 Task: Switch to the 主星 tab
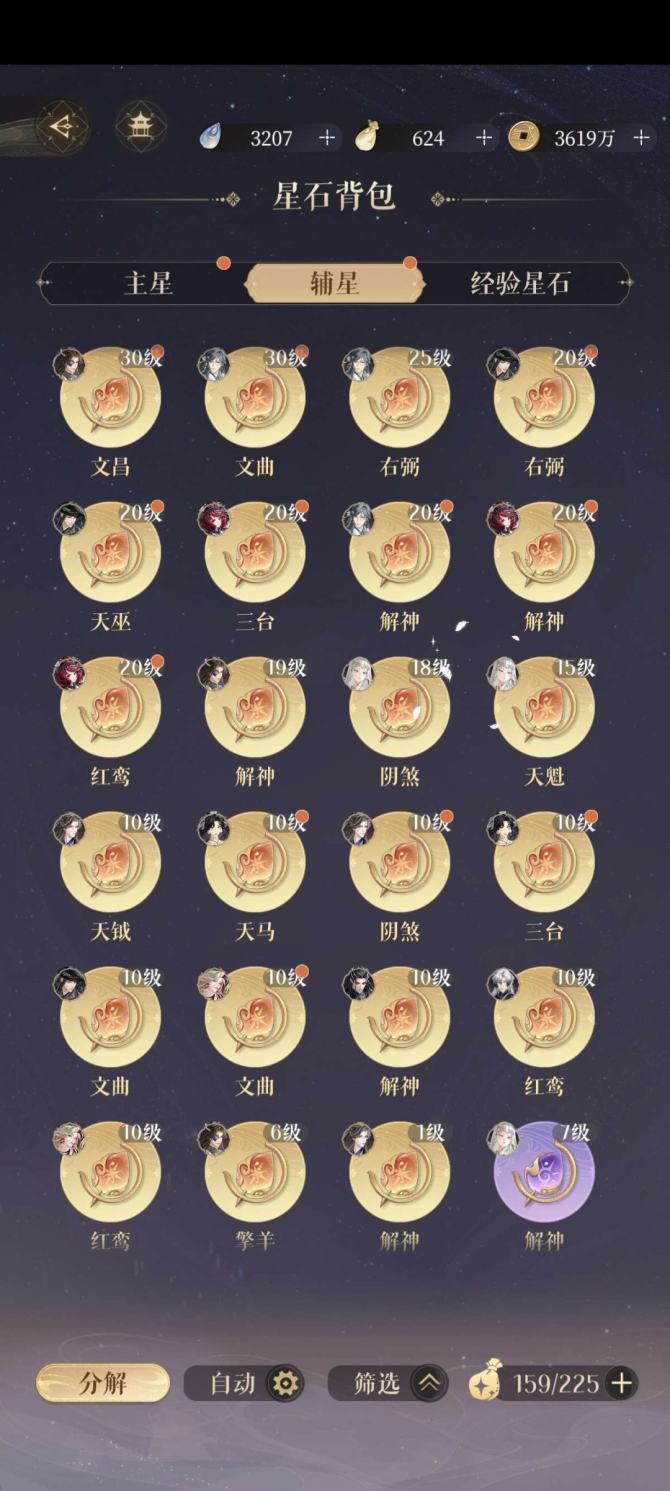coord(148,283)
